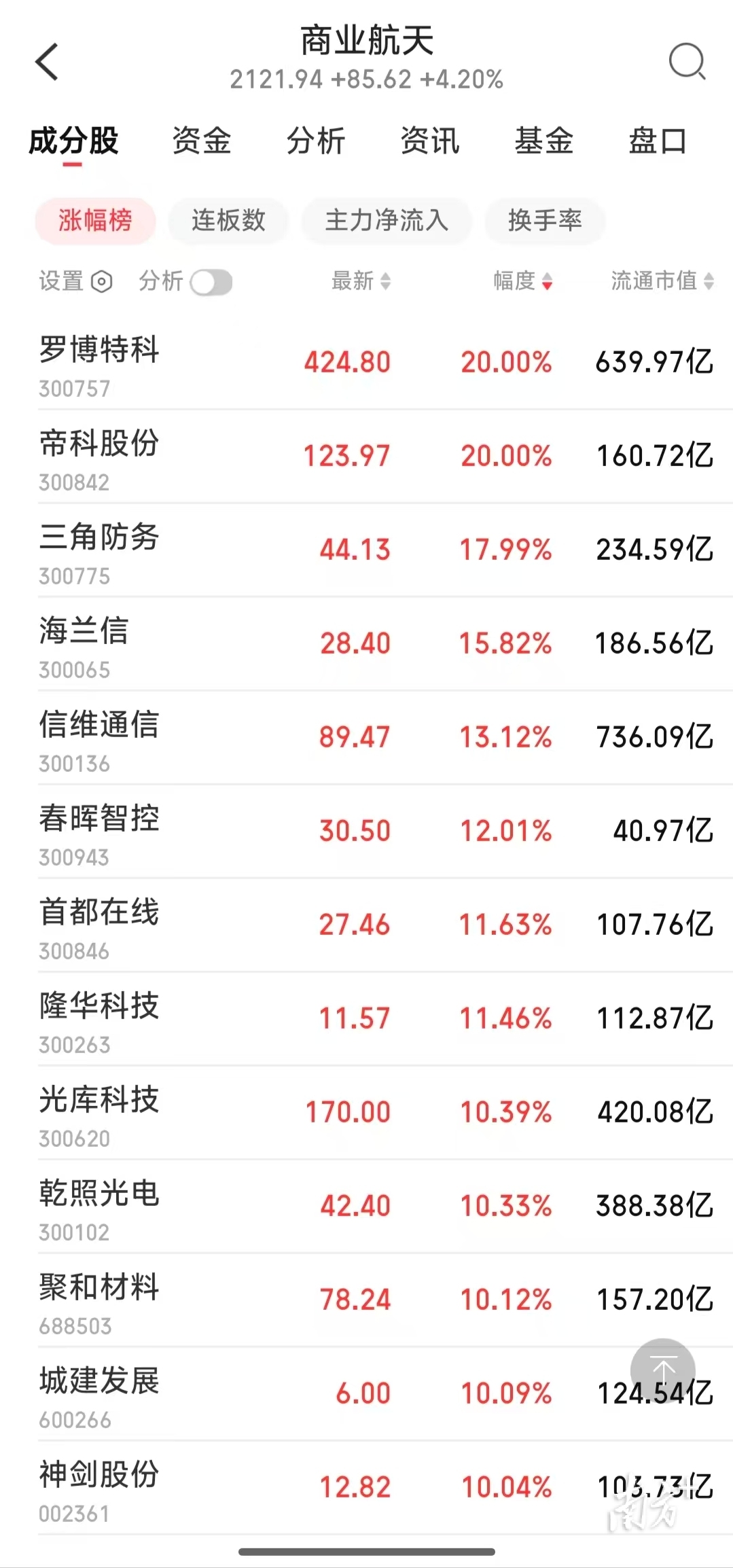This screenshot has height=1568, width=733.
Task: Tap the scroll-to-top arrow button
Action: (x=662, y=1370)
